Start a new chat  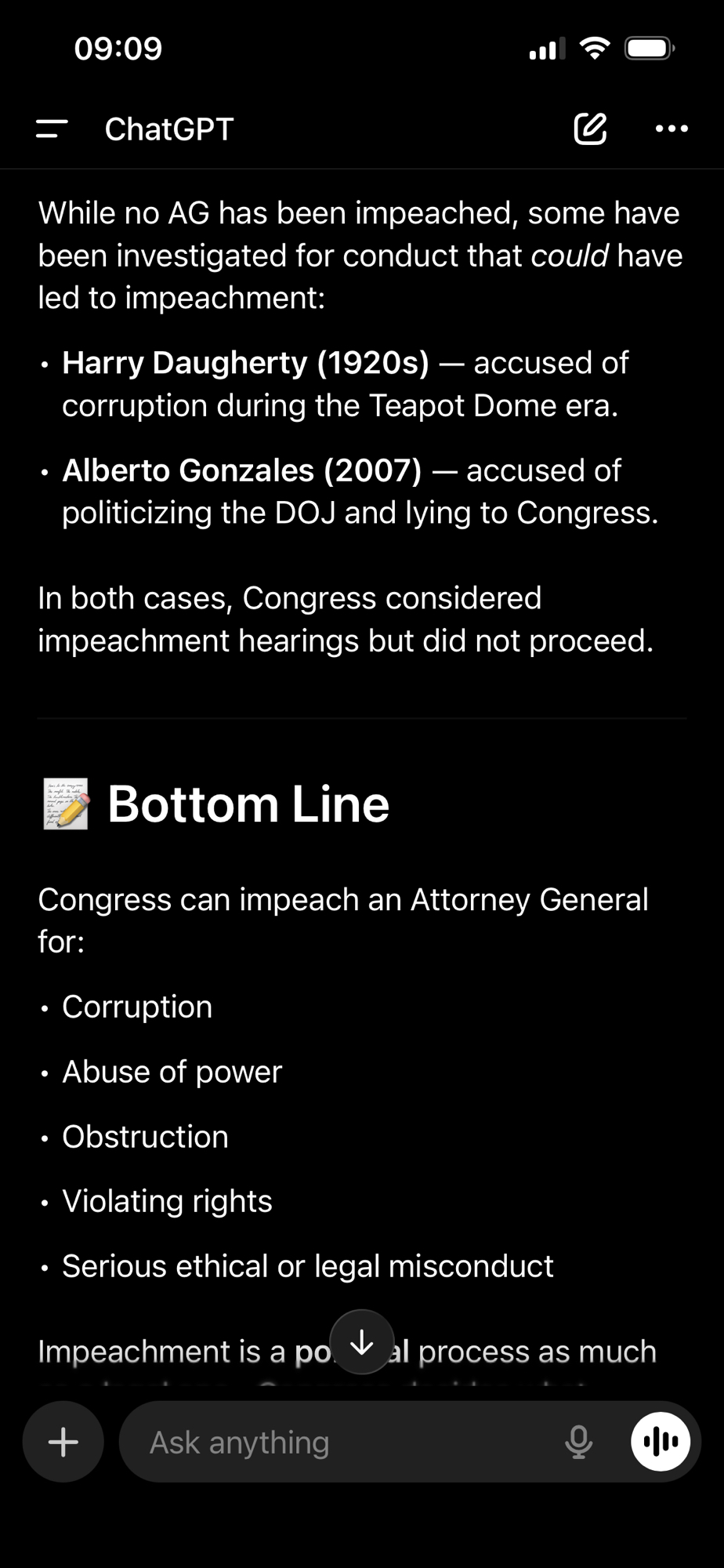pos(590,129)
